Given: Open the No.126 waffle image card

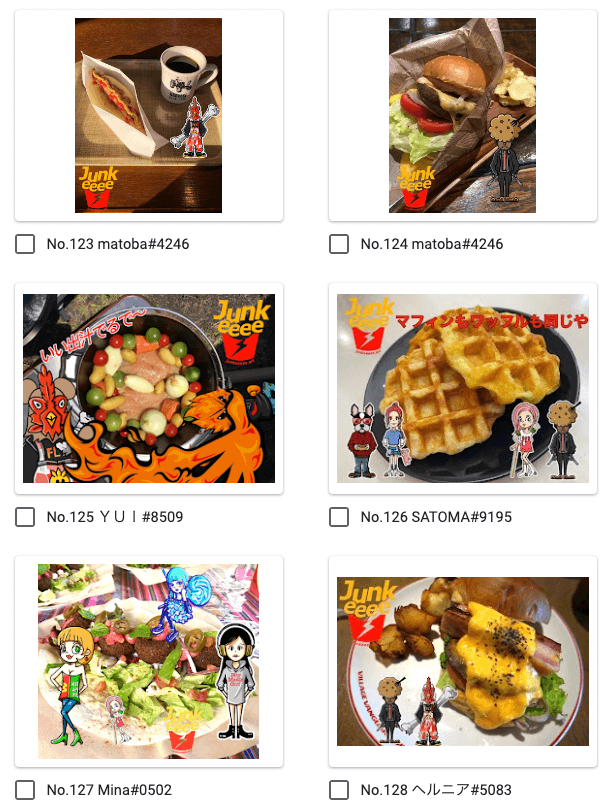Looking at the screenshot, I should (462, 388).
